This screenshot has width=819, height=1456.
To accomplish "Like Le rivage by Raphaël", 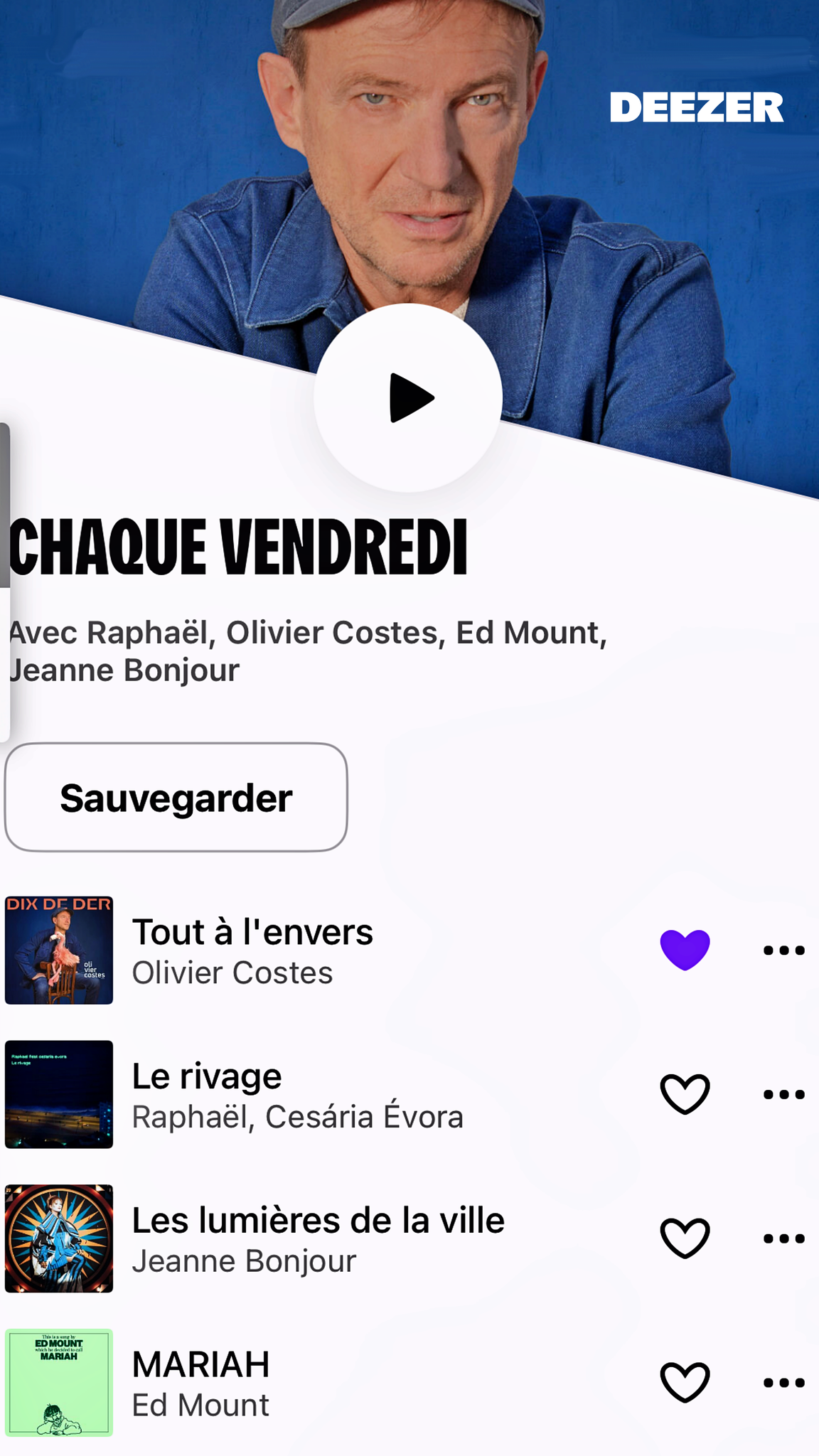I will (685, 1094).
